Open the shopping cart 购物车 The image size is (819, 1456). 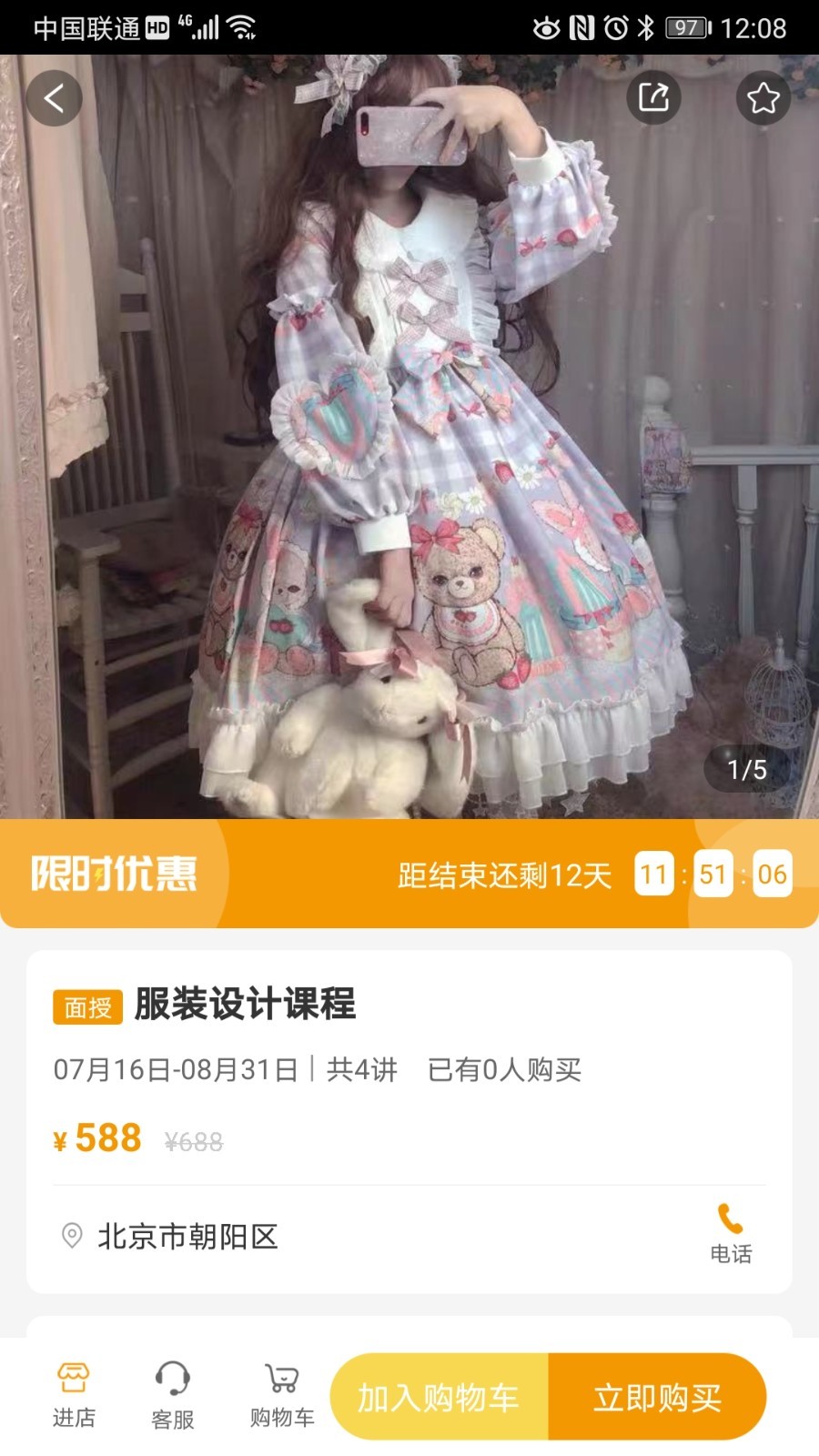point(282,1395)
